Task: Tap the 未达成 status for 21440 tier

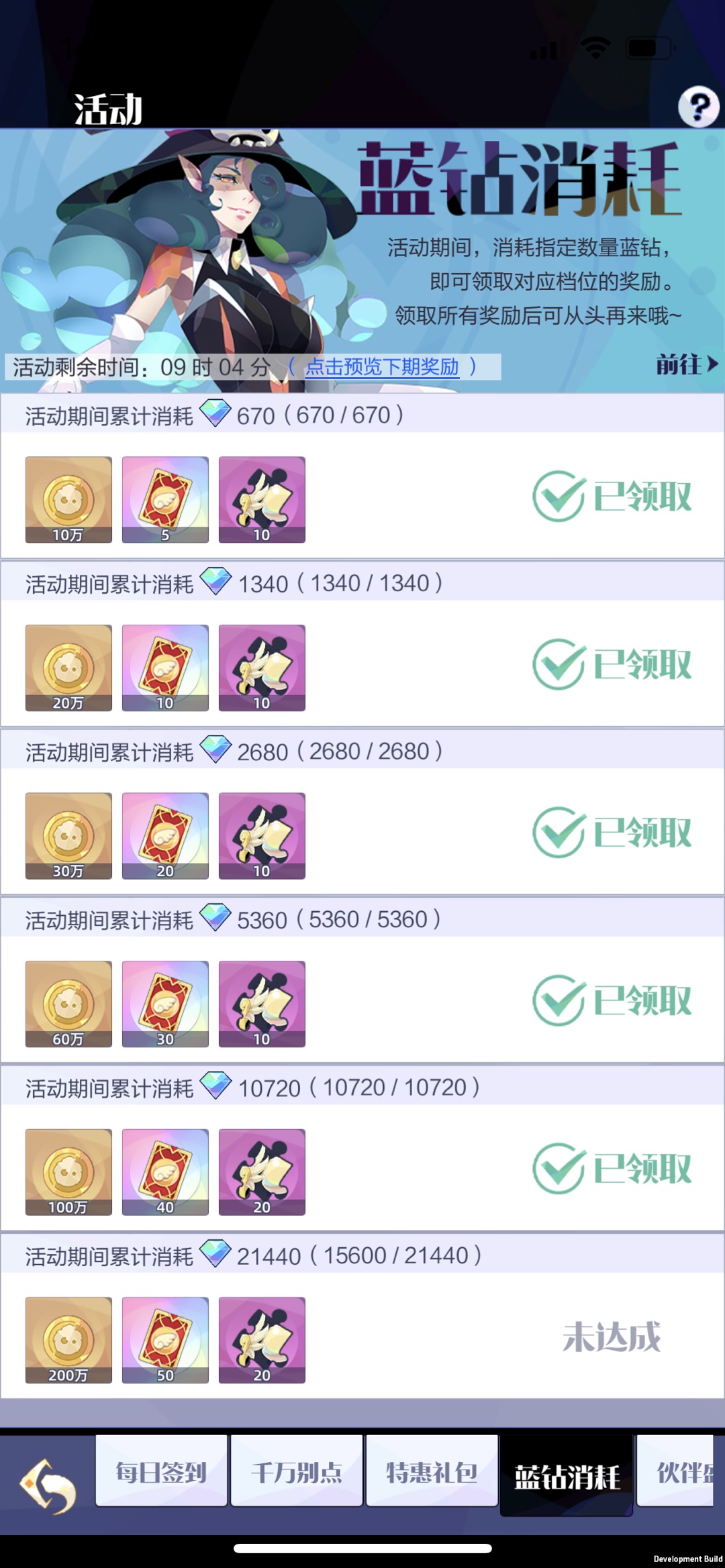Action: tap(611, 1337)
